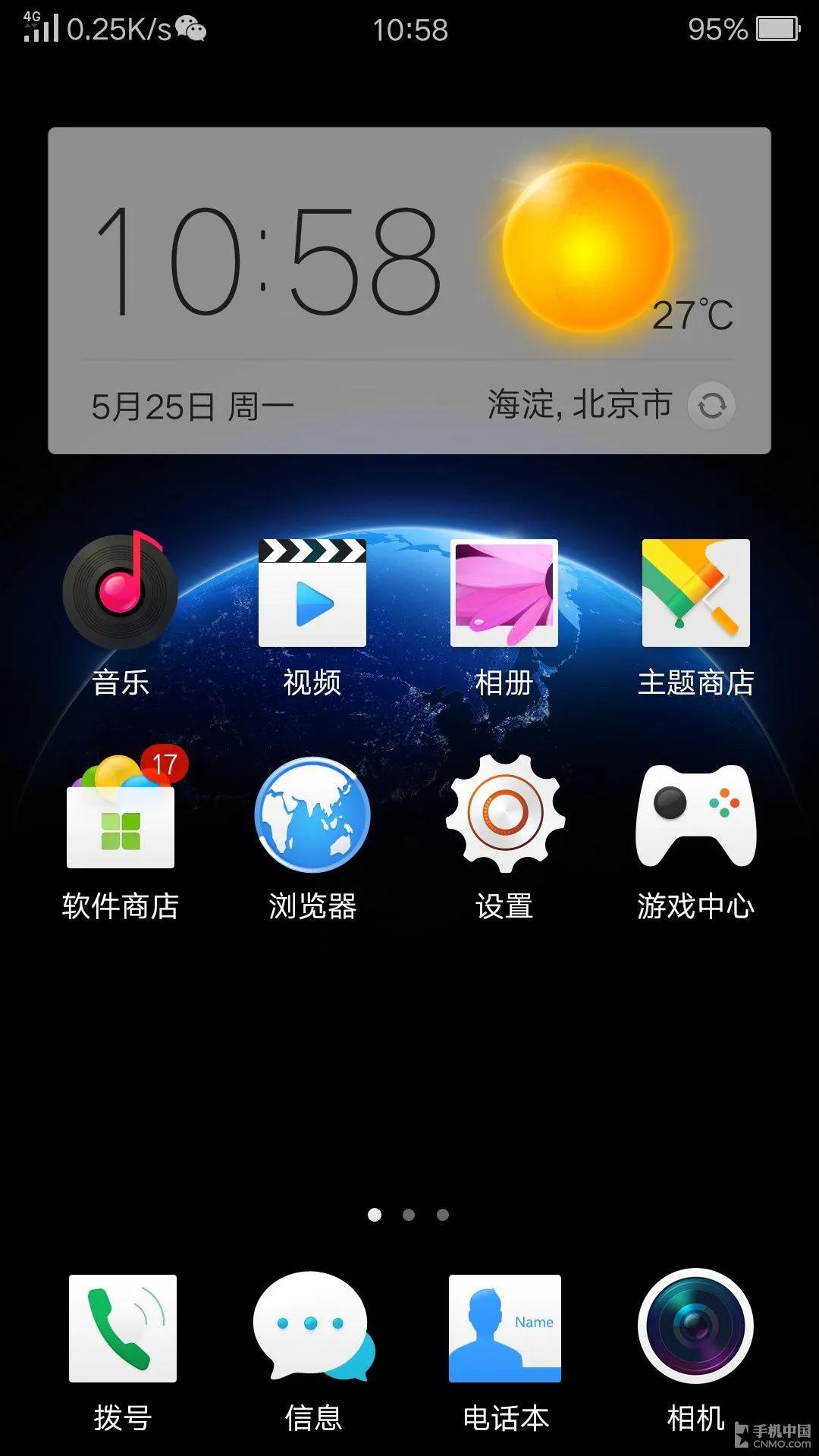Image resolution: width=819 pixels, height=1456 pixels.
Task: Open 主题商店 theme store
Action: (695, 592)
